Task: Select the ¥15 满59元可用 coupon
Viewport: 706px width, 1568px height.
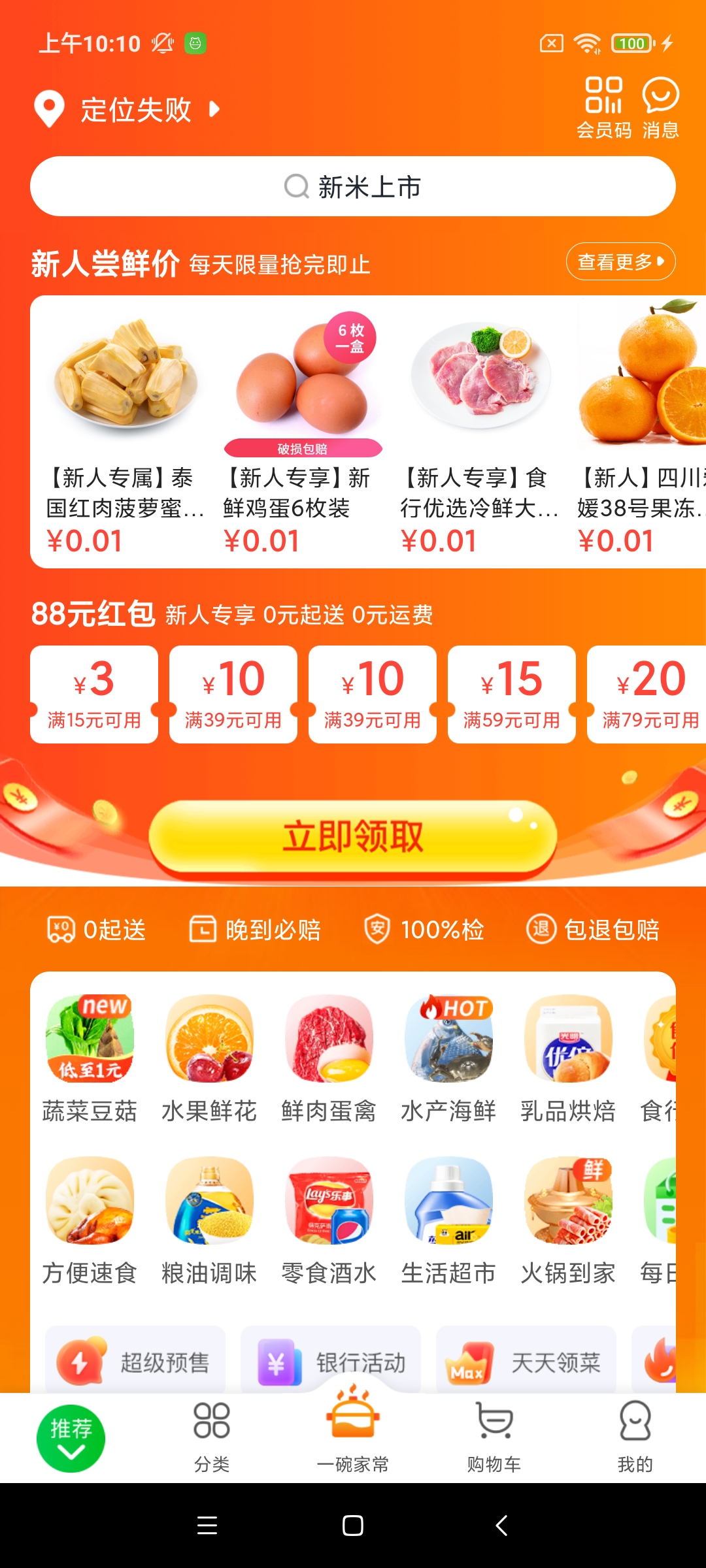Action: pyautogui.click(x=511, y=694)
